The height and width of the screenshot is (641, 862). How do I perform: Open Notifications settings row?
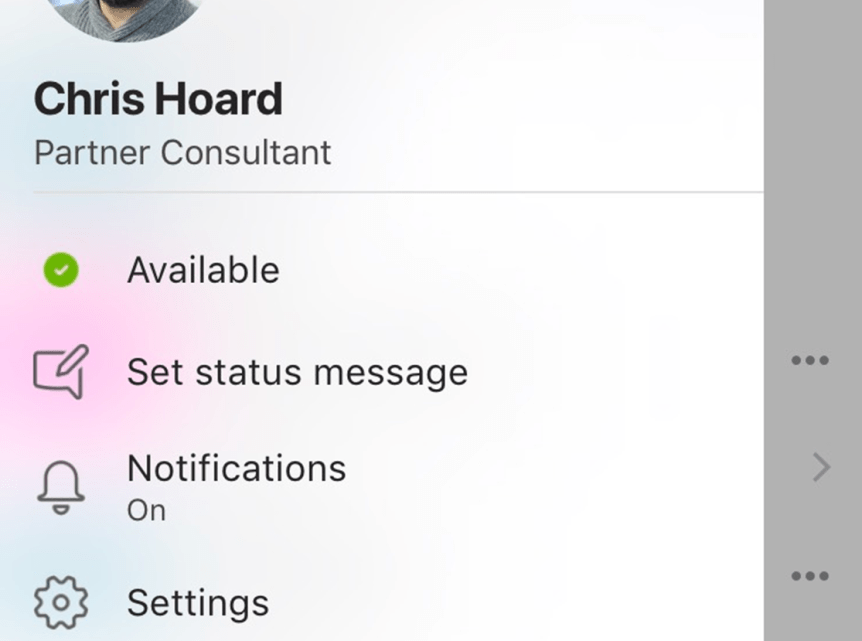236,486
